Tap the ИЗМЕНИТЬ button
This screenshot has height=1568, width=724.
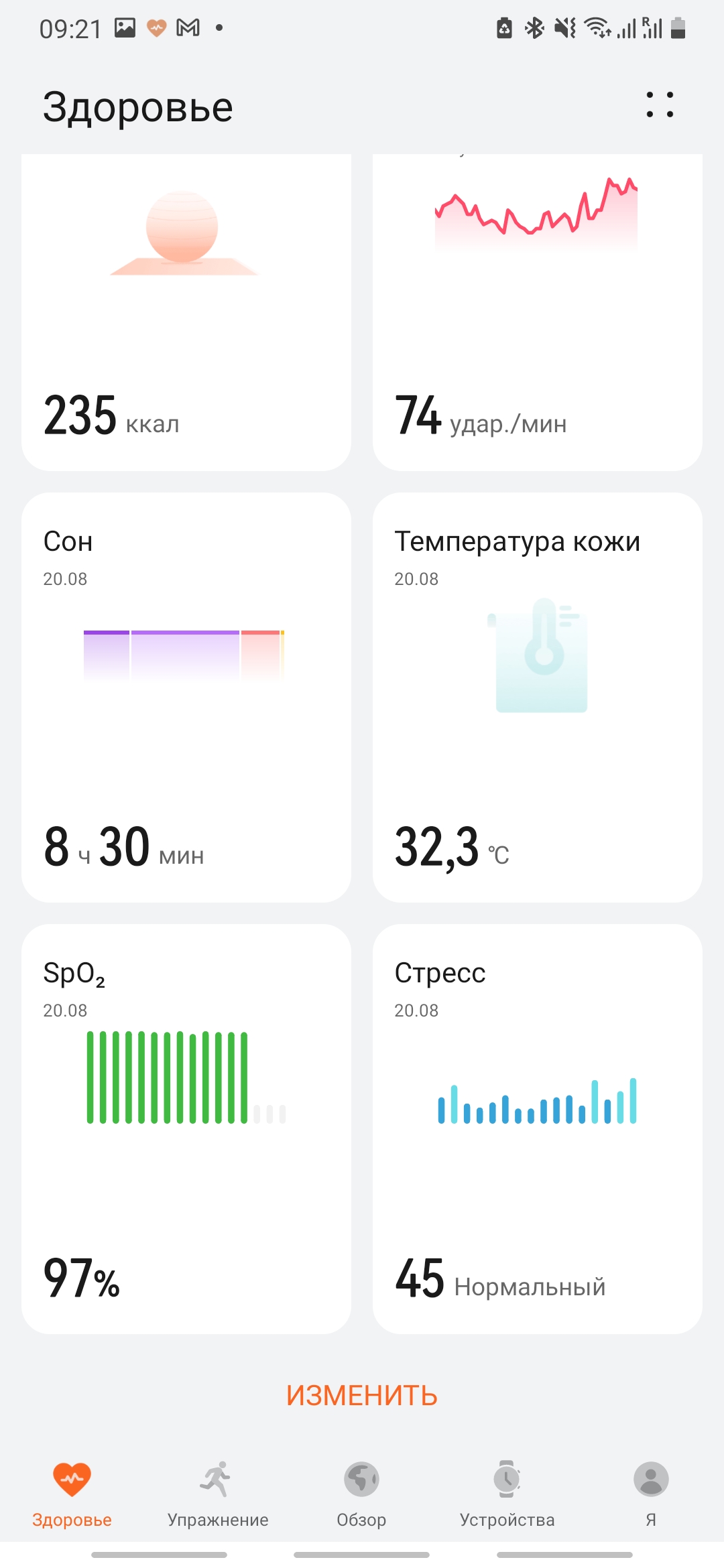point(362,1396)
